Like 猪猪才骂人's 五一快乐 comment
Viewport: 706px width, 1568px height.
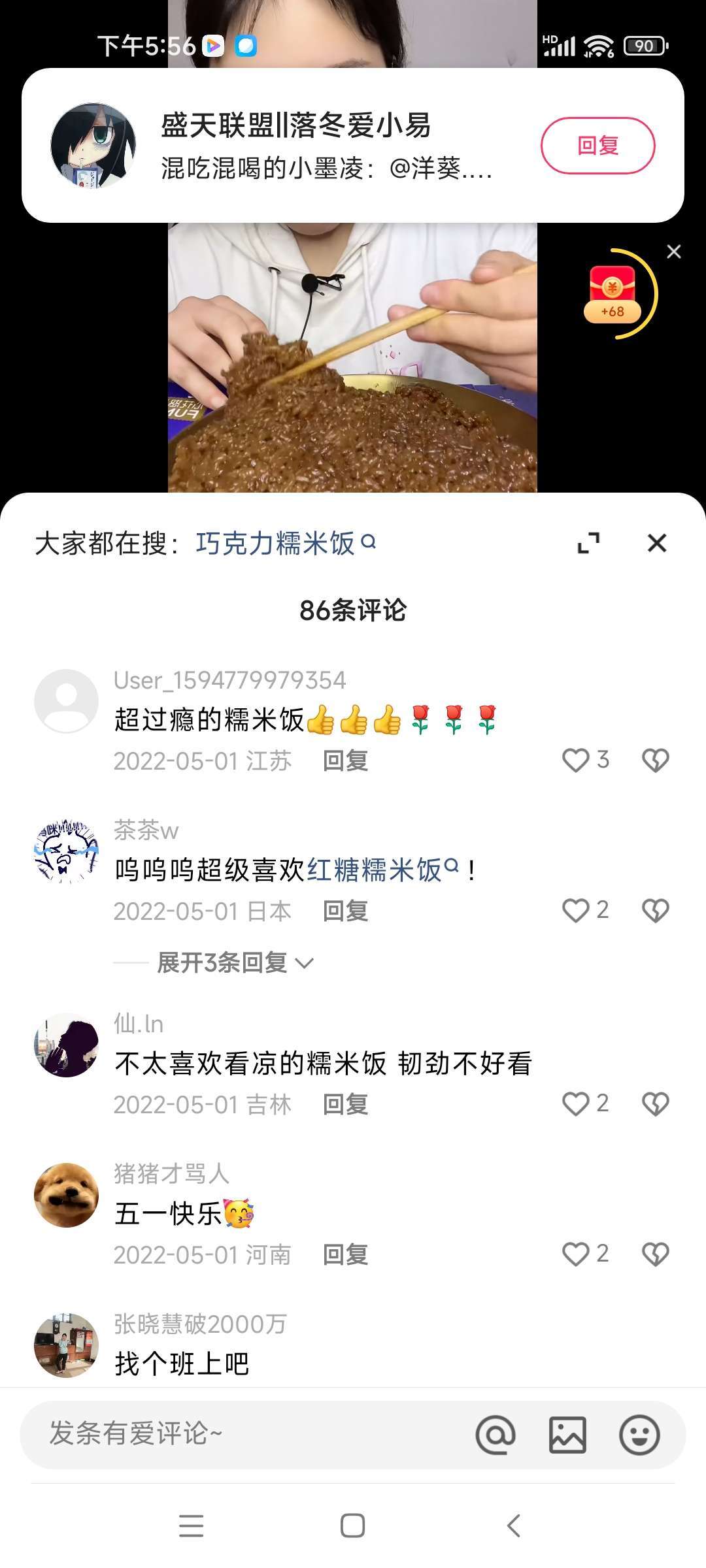(576, 1254)
